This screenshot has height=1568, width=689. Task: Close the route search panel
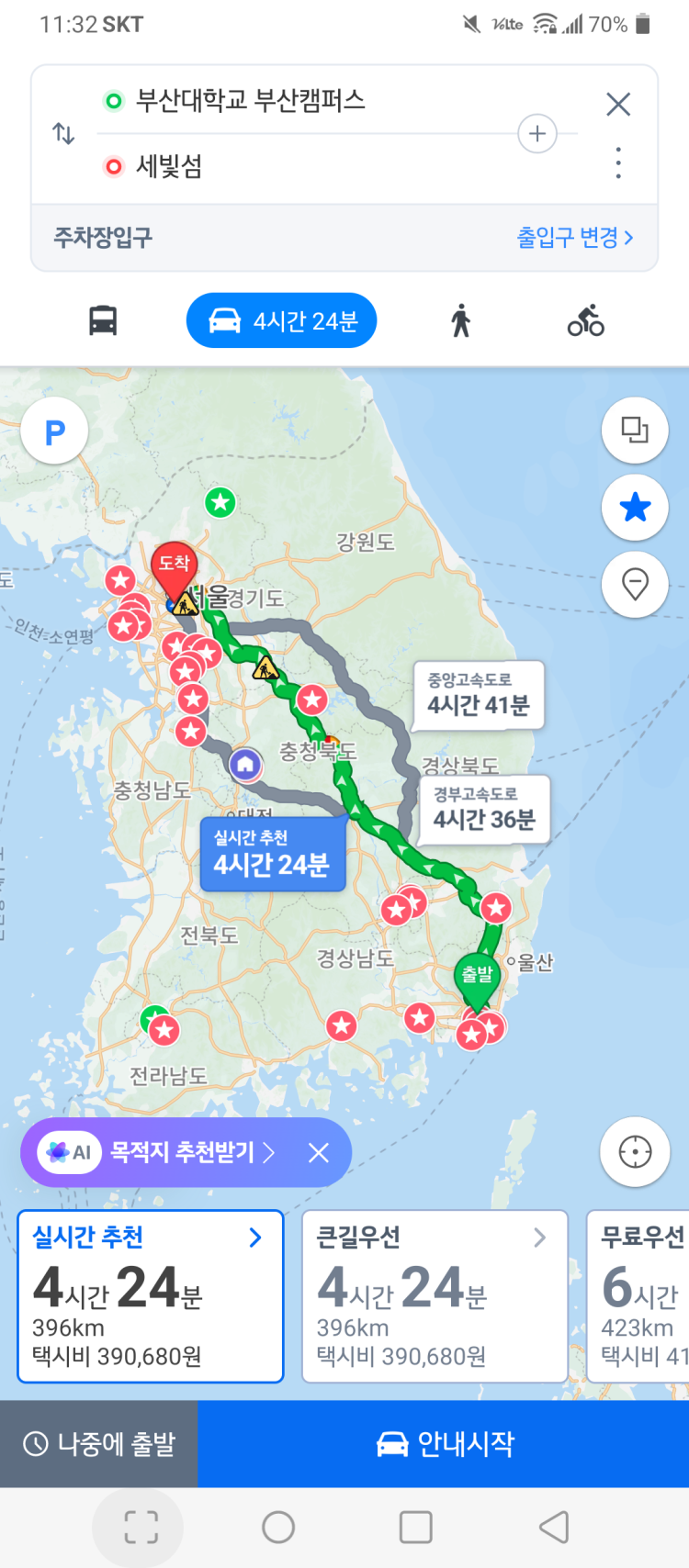click(618, 105)
